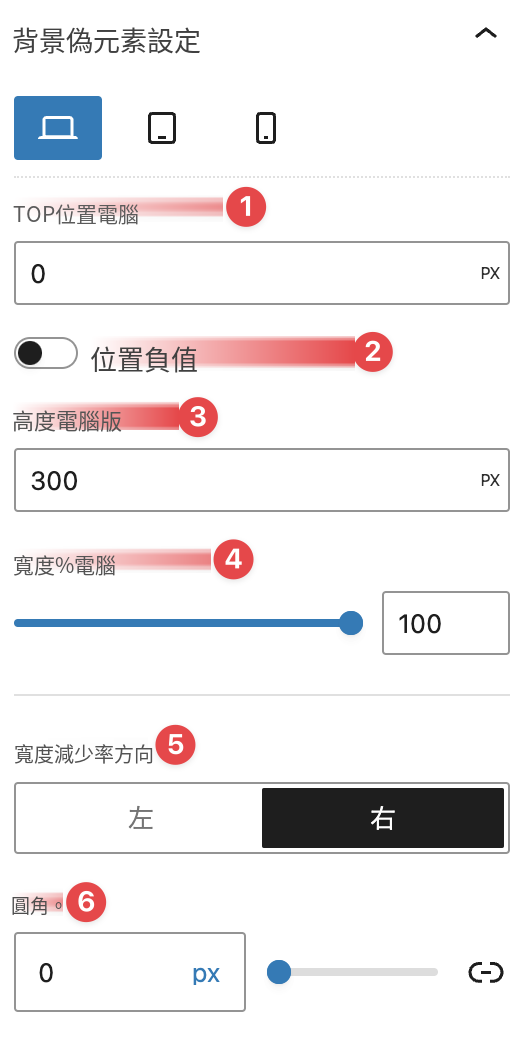The height and width of the screenshot is (1046, 530).
Task: Toggle the link icon for 圓角 corners
Action: click(486, 973)
